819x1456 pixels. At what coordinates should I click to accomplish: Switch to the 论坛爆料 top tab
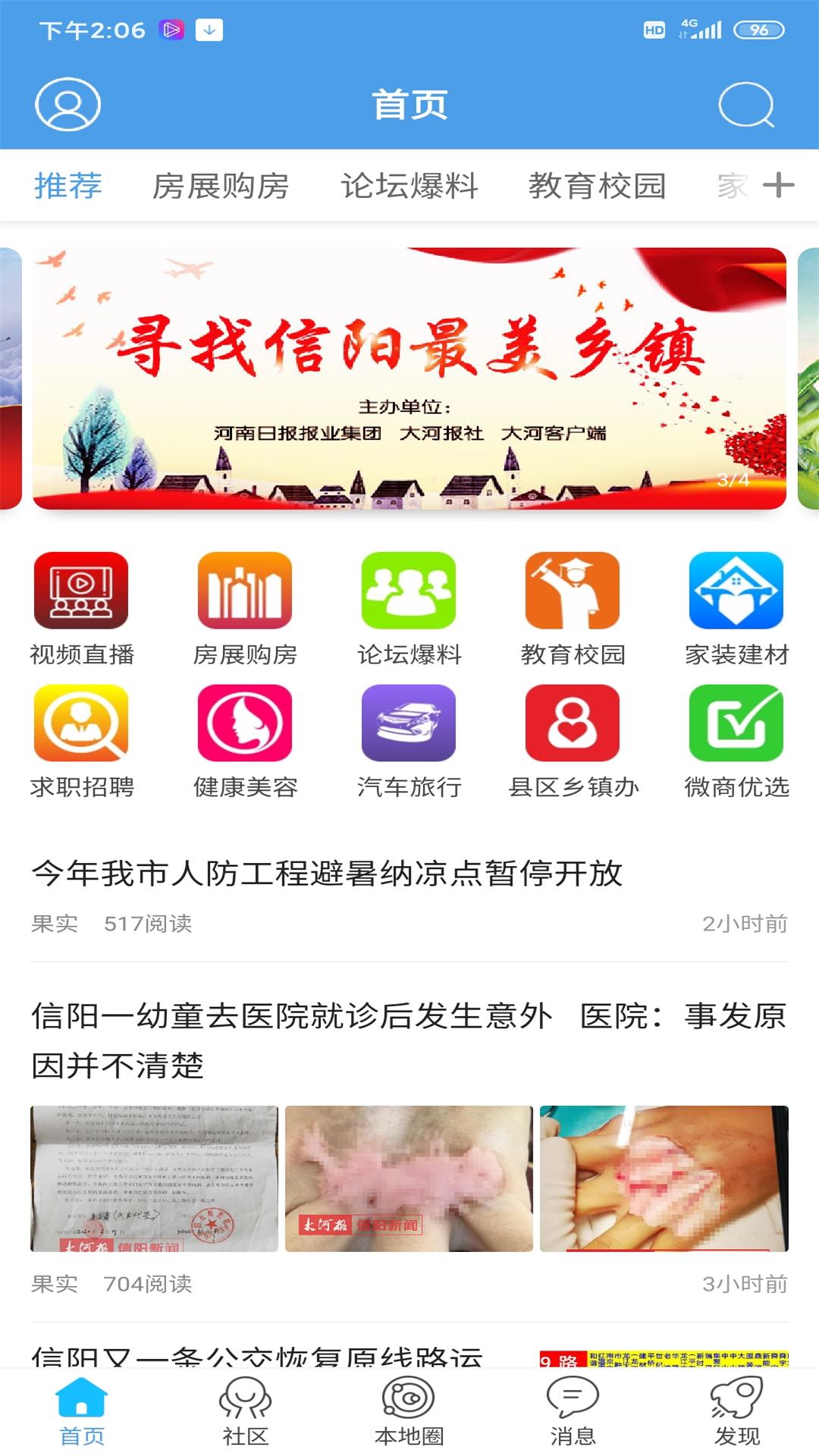click(x=409, y=186)
